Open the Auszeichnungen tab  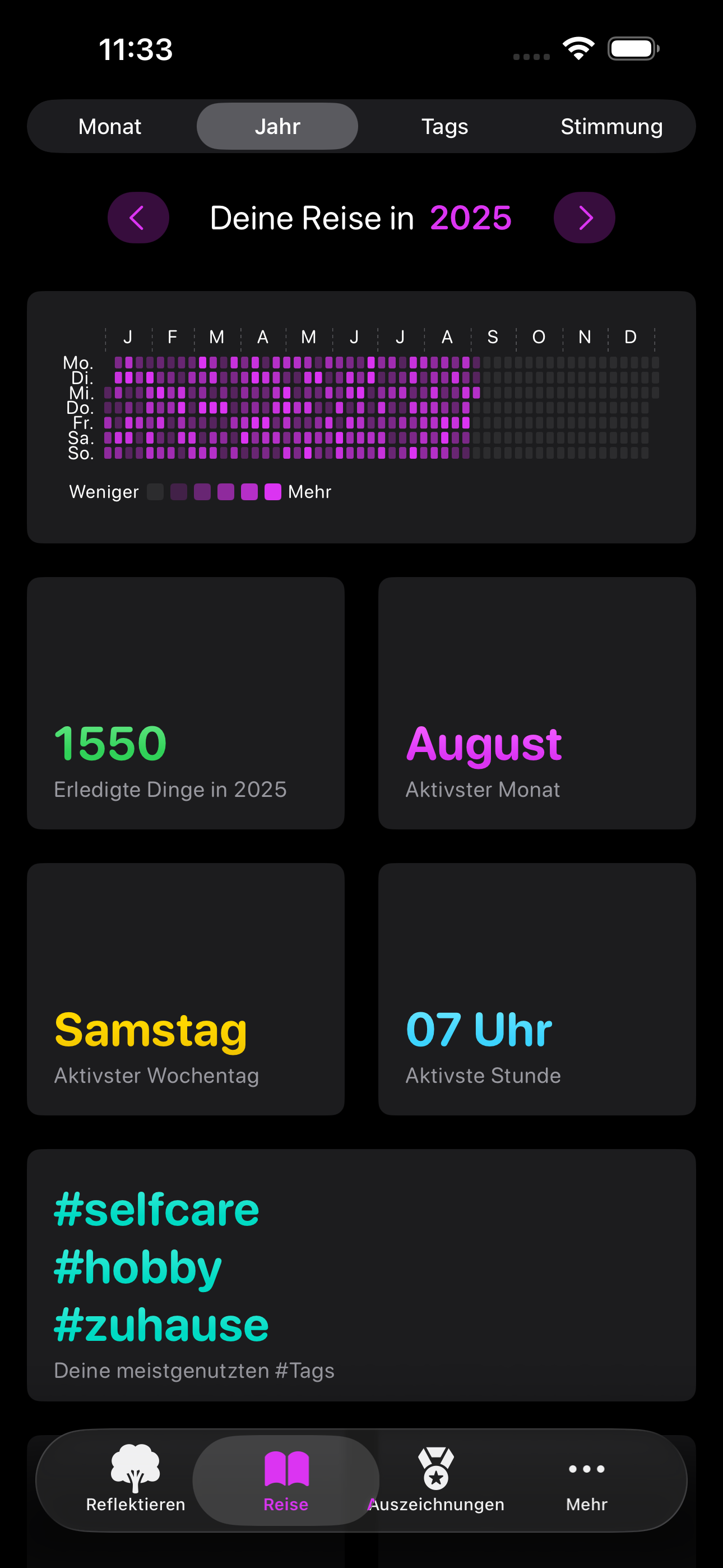point(435,1479)
